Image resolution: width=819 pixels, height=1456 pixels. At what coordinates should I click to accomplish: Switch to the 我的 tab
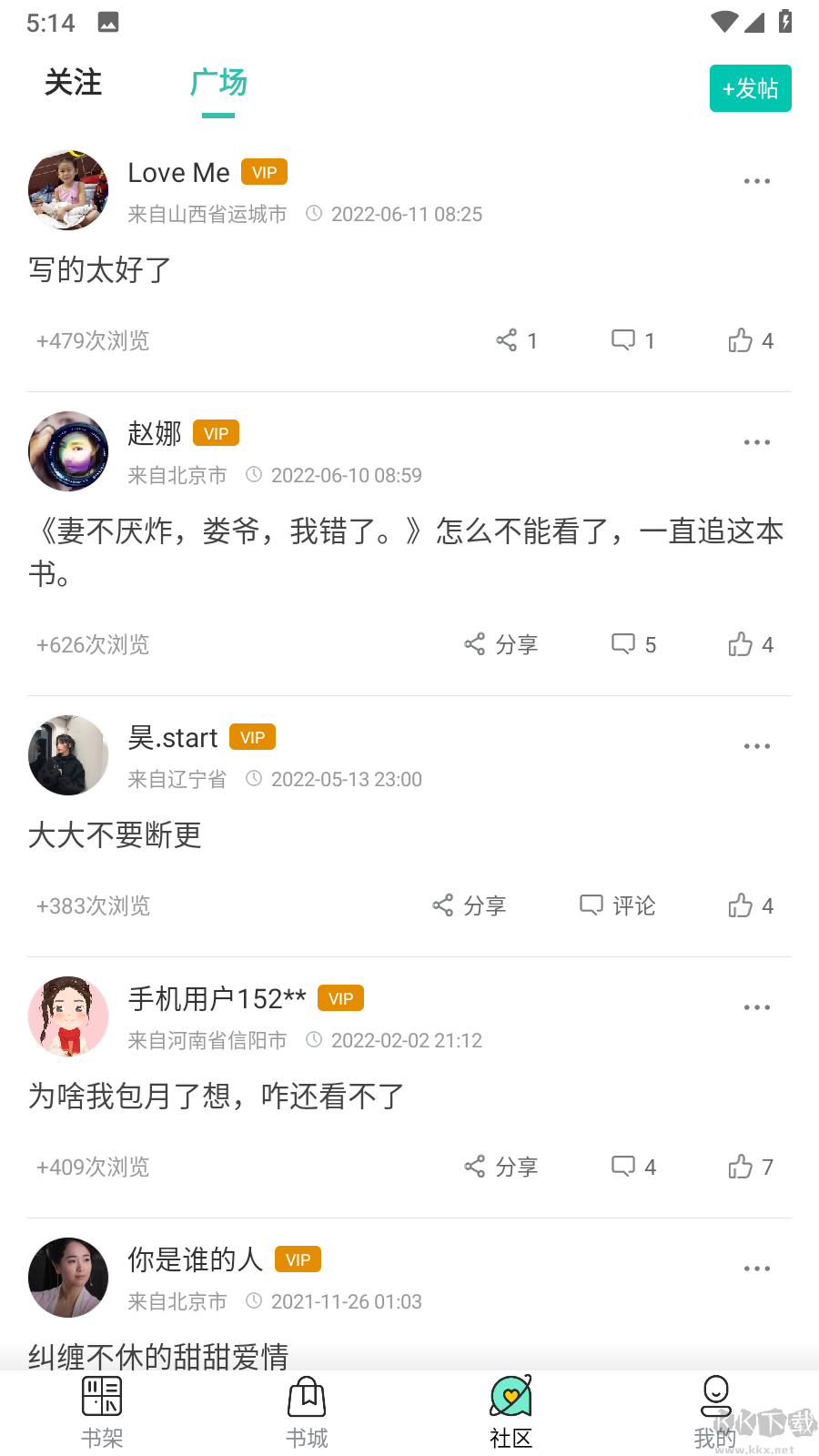click(715, 1412)
